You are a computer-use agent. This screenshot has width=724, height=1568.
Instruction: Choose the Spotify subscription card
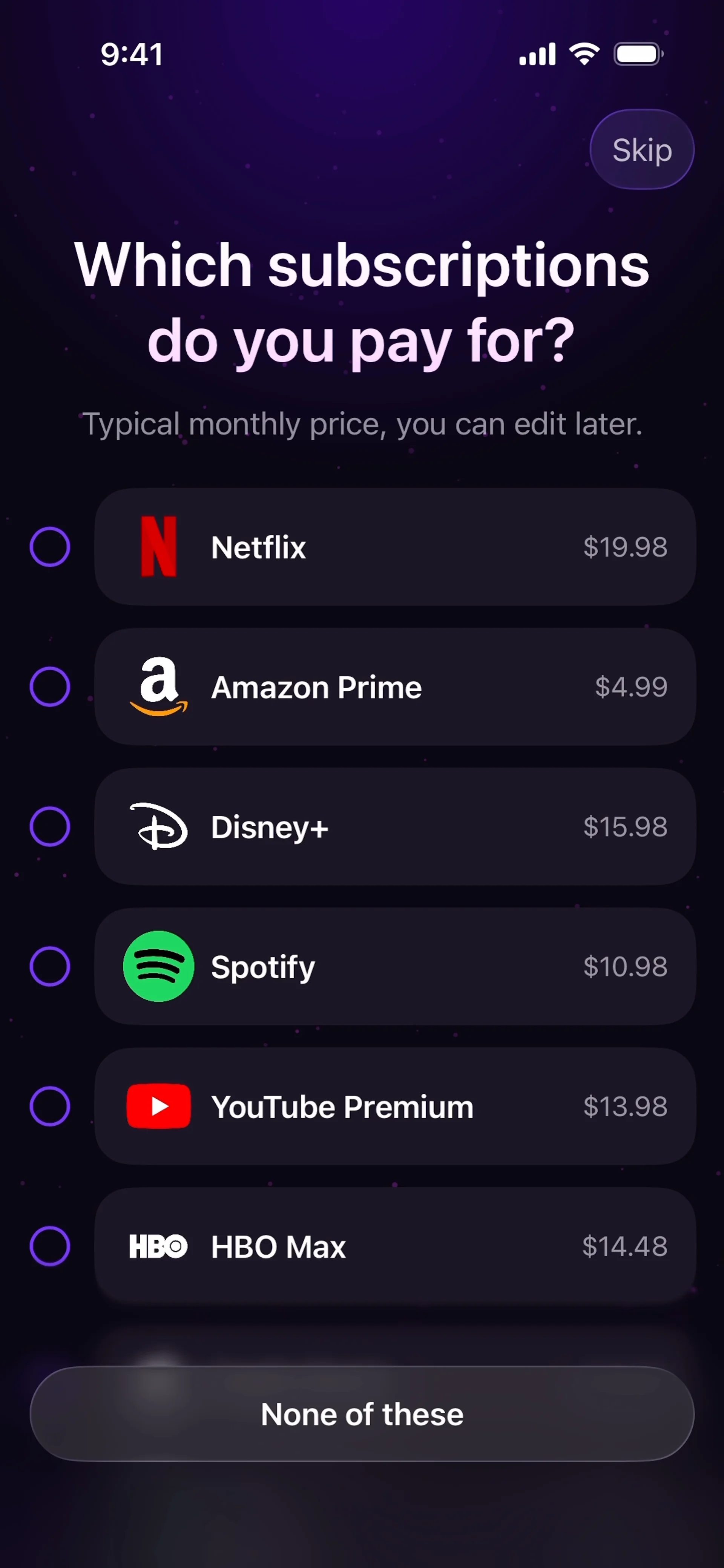[394, 966]
